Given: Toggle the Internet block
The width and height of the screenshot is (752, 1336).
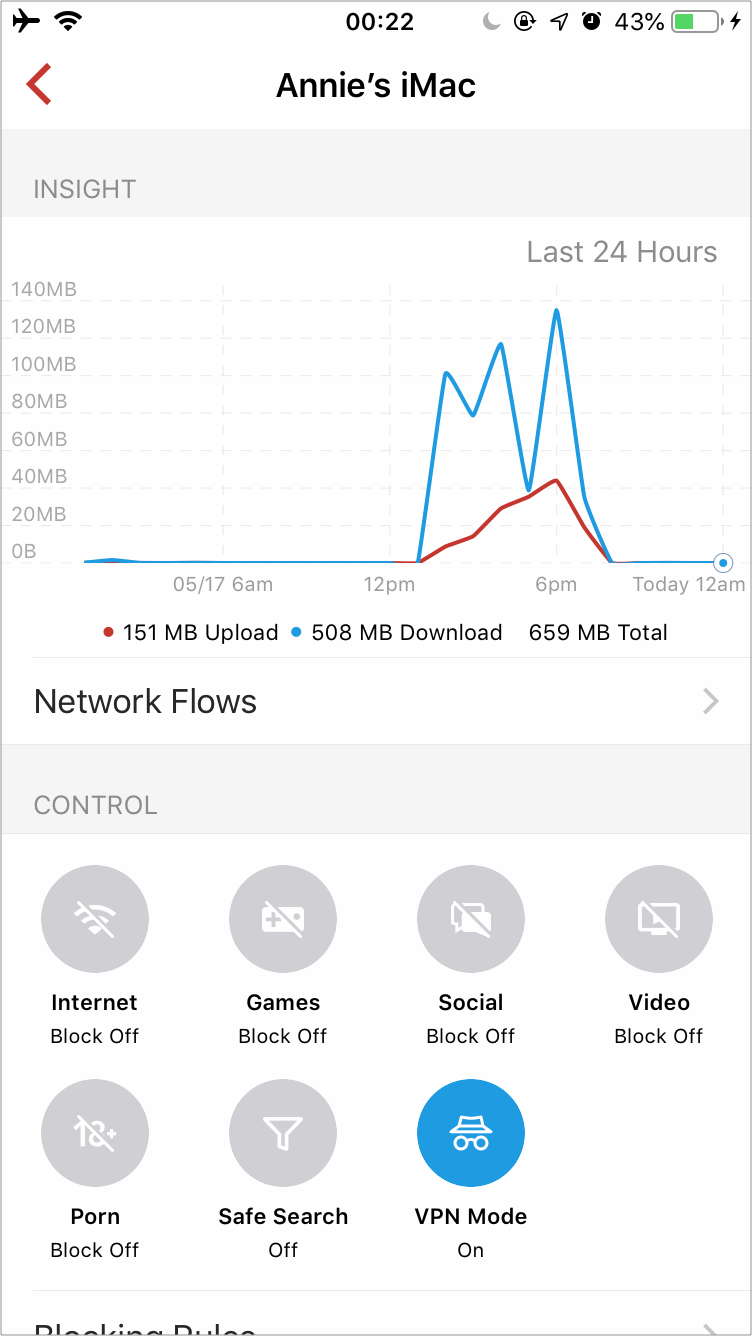Looking at the screenshot, I should pos(95,919).
